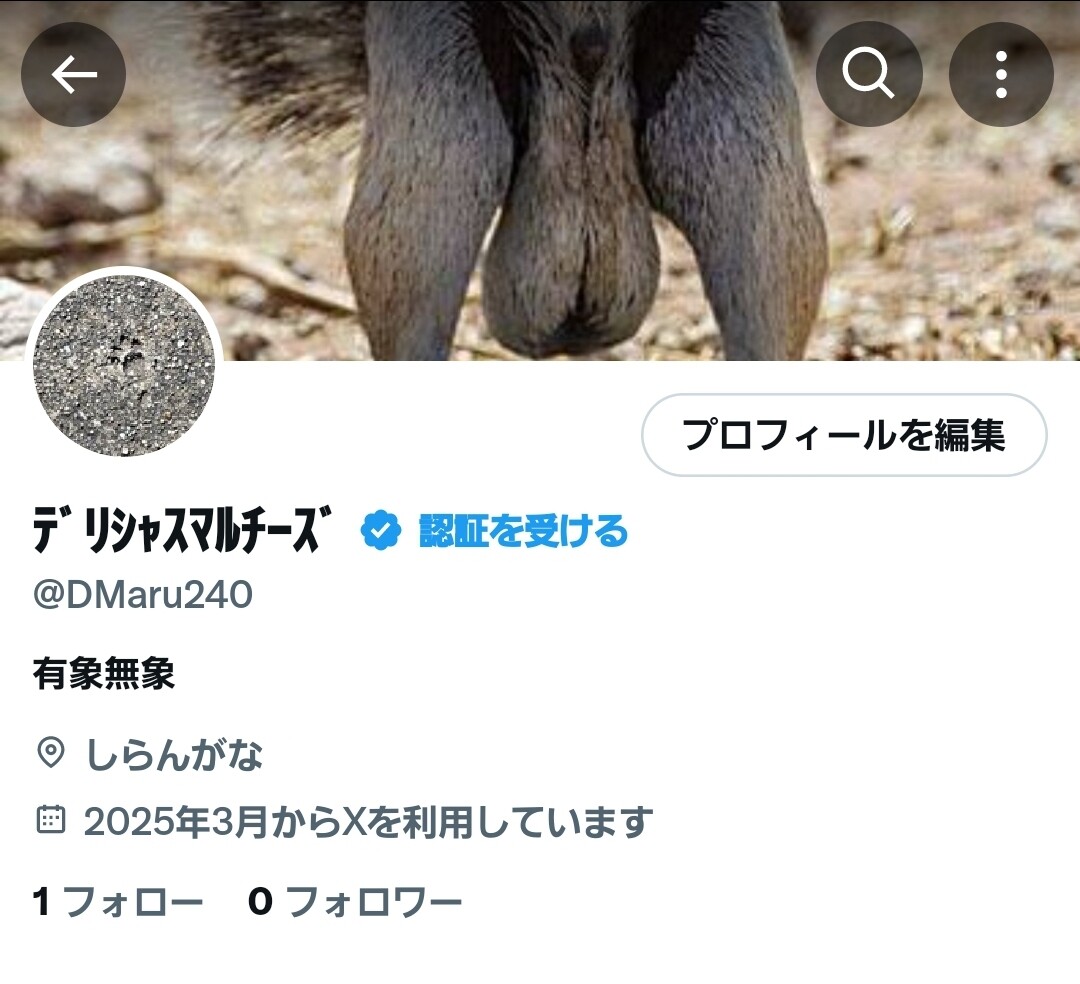Image resolution: width=1080 pixels, height=984 pixels.
Task: Open the three-dot overflow menu
Action: coord(1001,74)
